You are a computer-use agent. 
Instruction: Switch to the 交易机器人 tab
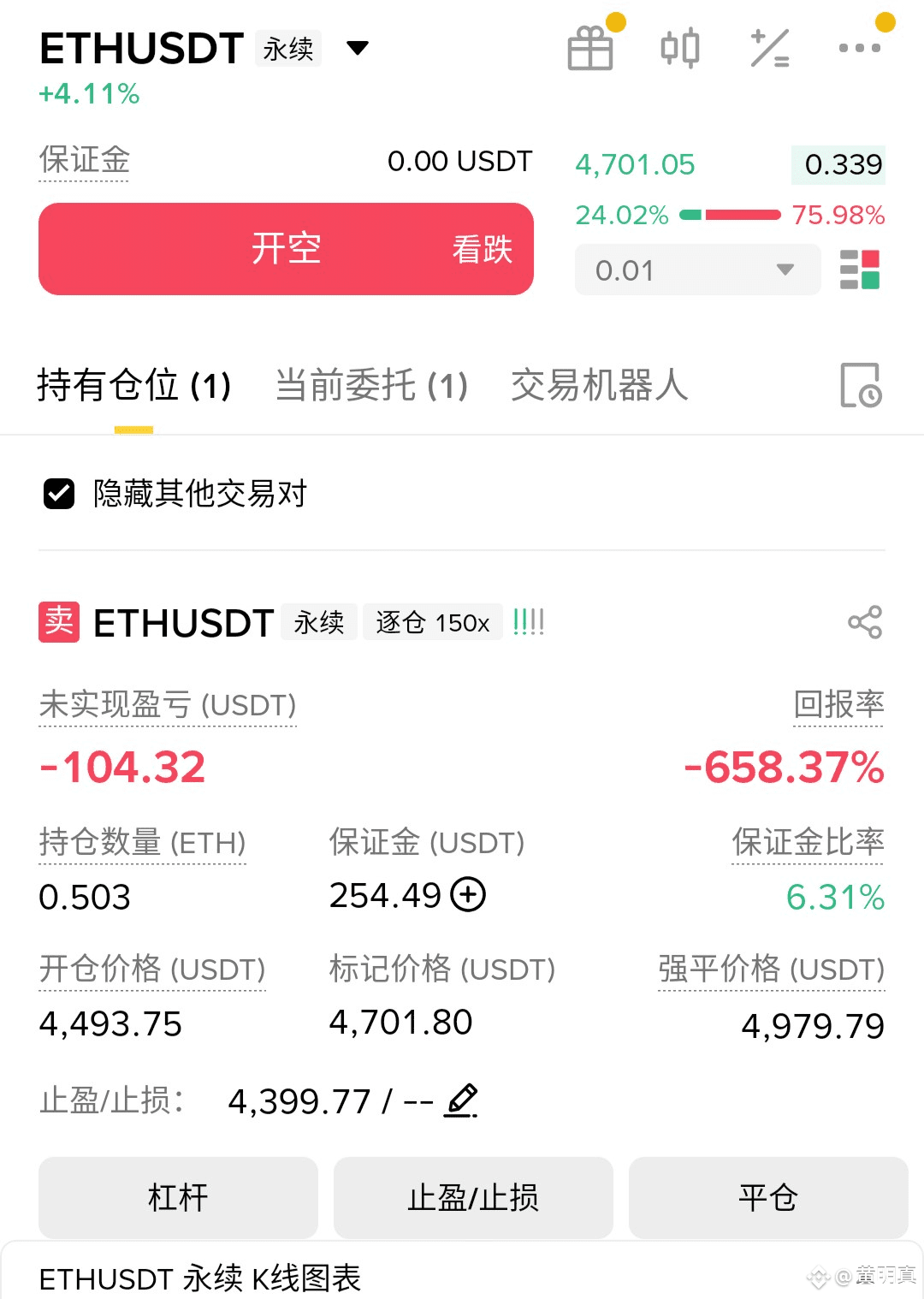(599, 386)
